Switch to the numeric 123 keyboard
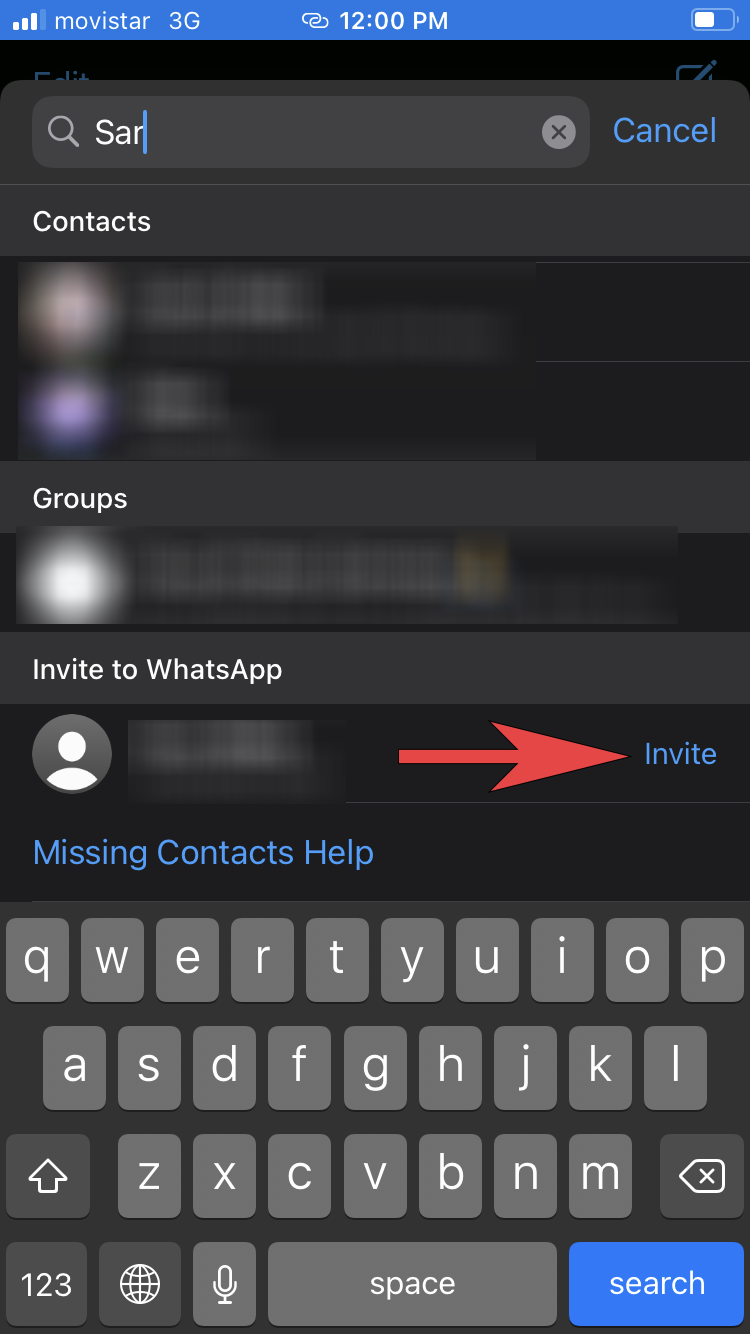750x1334 pixels. (46, 1284)
